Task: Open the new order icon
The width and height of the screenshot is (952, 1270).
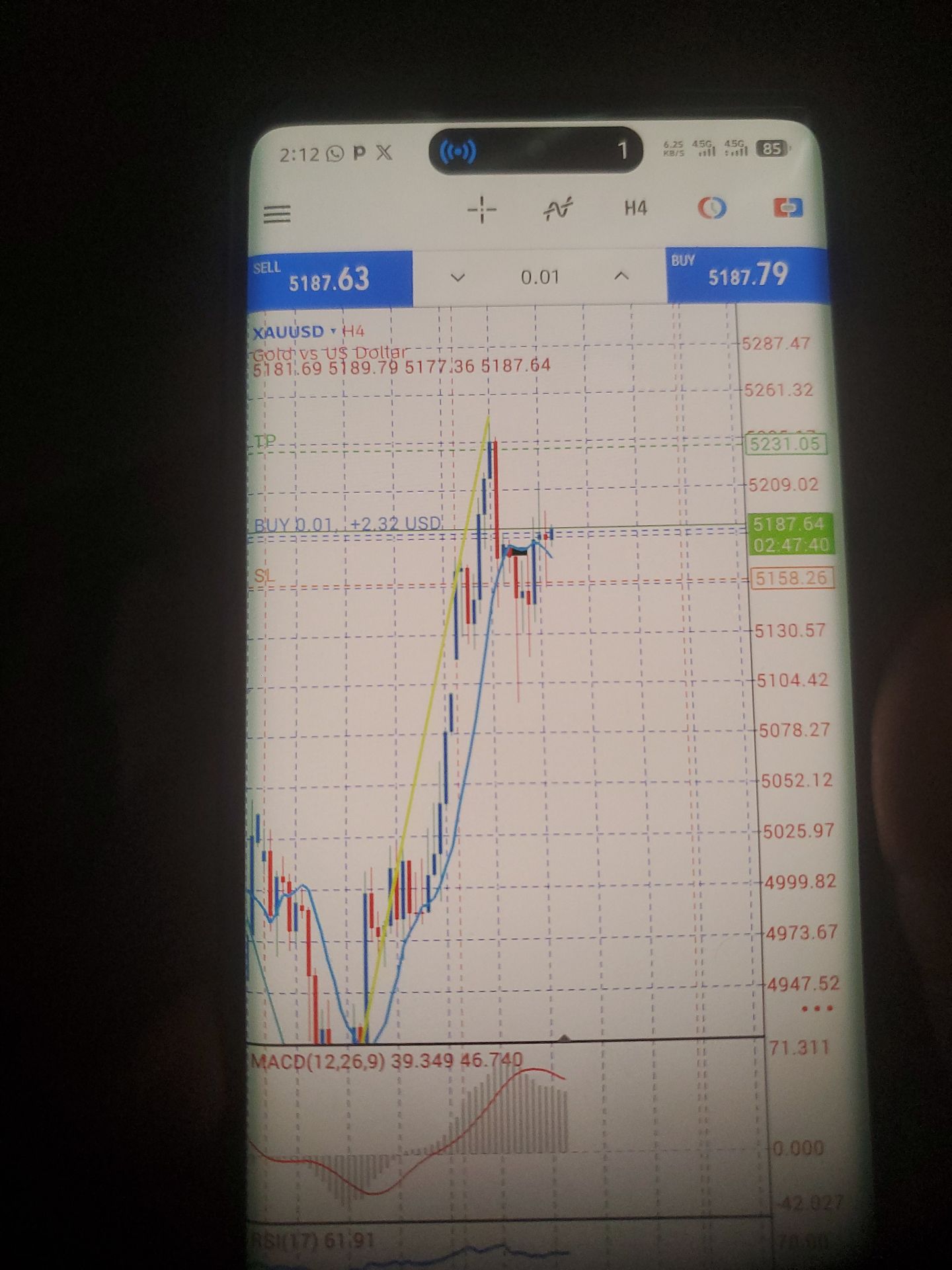Action: (x=787, y=208)
